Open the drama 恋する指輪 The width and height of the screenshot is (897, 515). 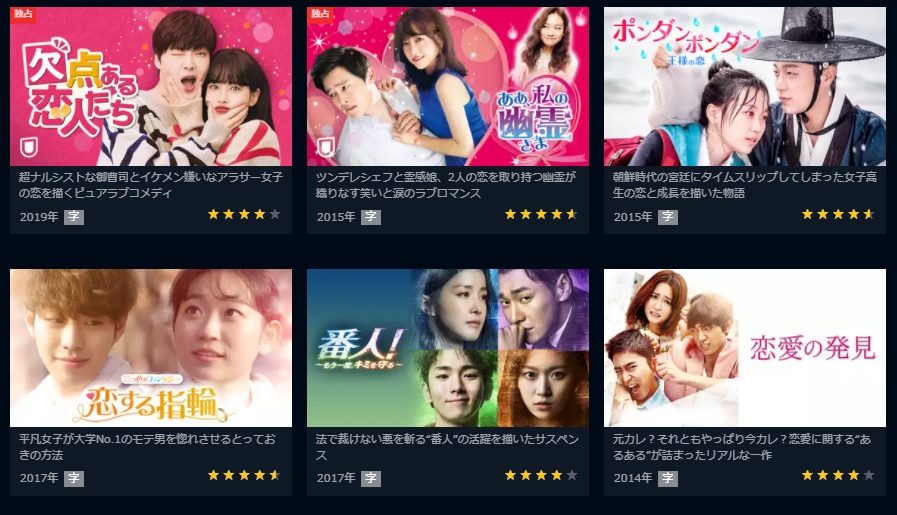[151, 348]
